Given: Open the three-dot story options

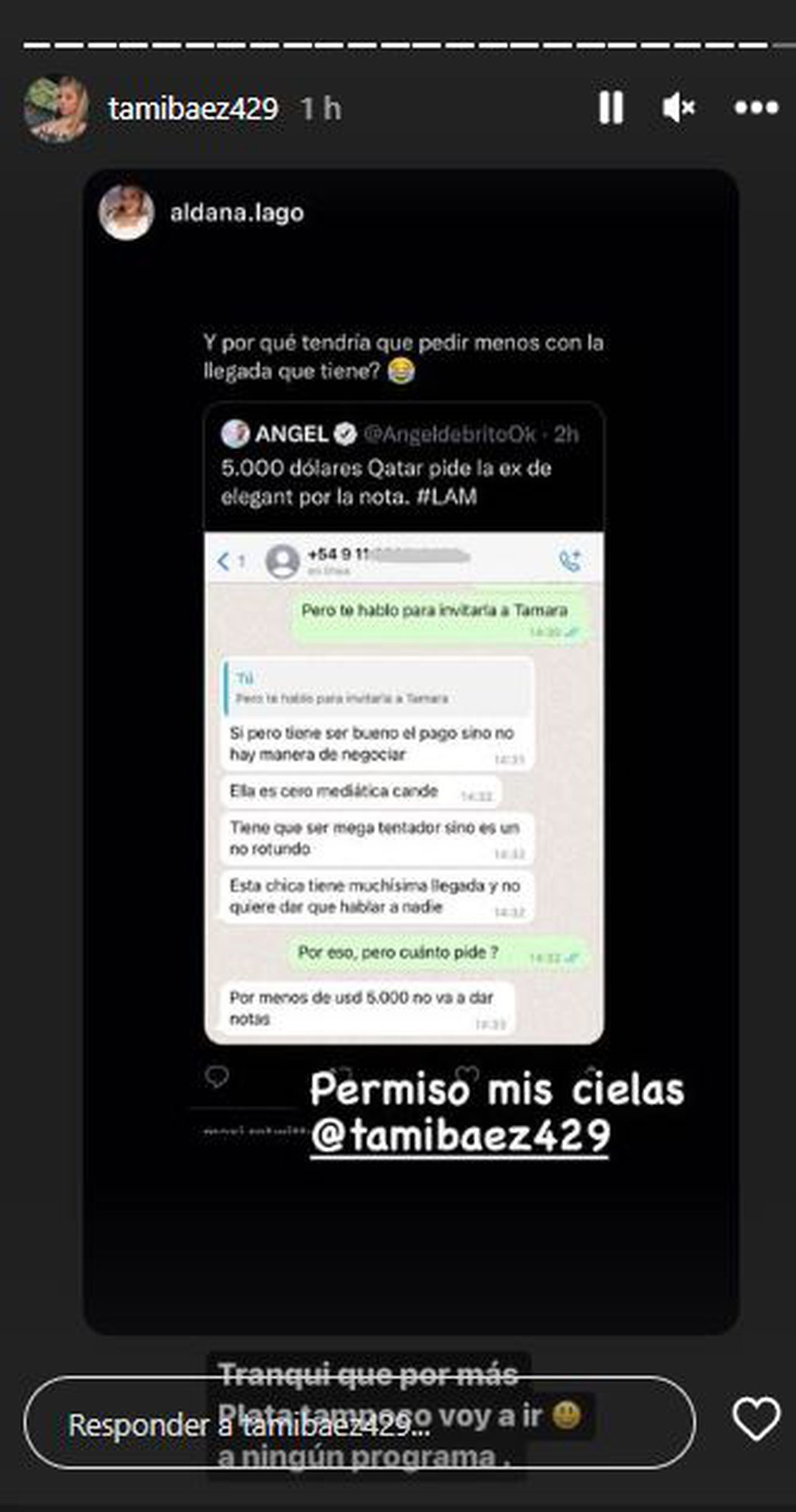Looking at the screenshot, I should coord(756,108).
